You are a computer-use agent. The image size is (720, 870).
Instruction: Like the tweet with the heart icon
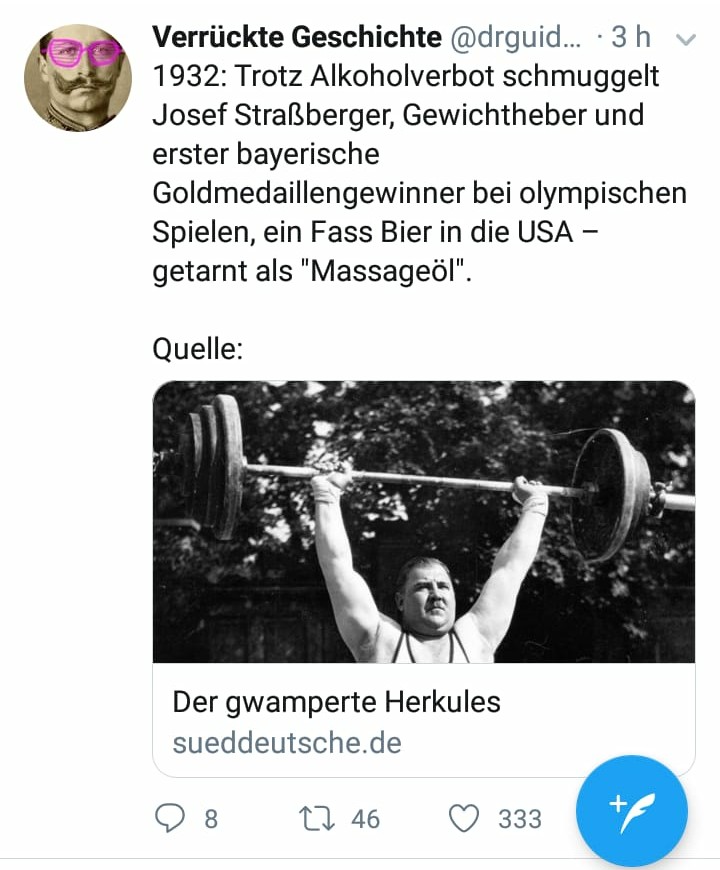click(464, 819)
